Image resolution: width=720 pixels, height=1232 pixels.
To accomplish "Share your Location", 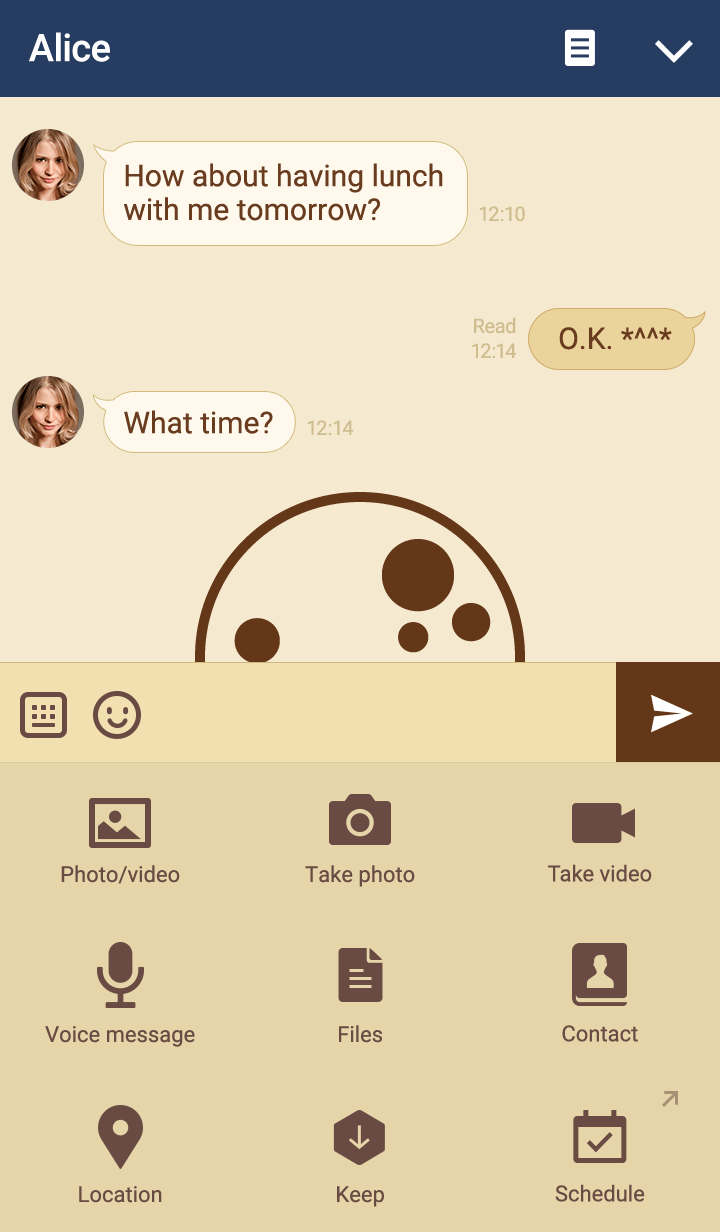I will [x=120, y=1154].
